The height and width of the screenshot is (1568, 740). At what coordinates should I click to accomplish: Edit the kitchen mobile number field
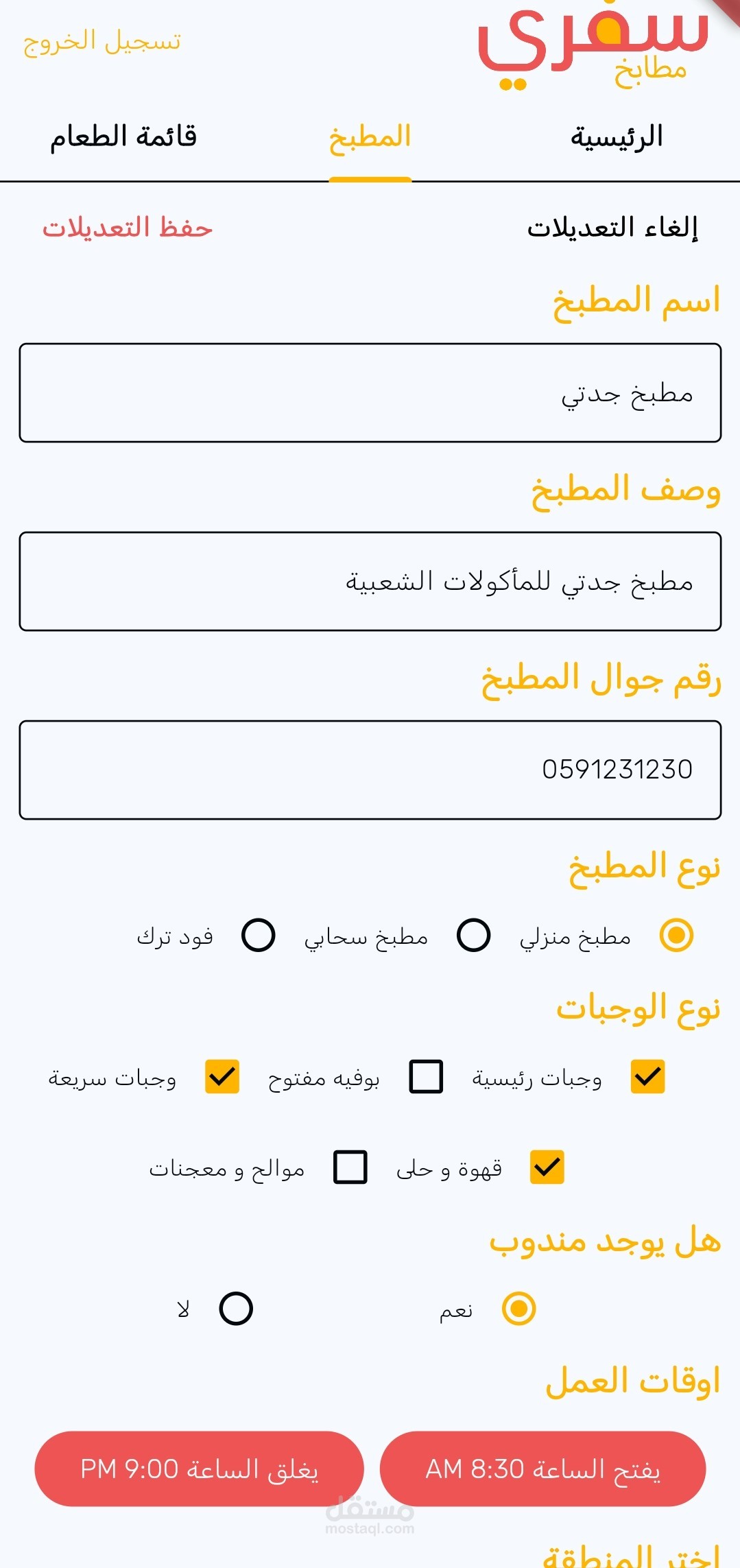click(370, 770)
